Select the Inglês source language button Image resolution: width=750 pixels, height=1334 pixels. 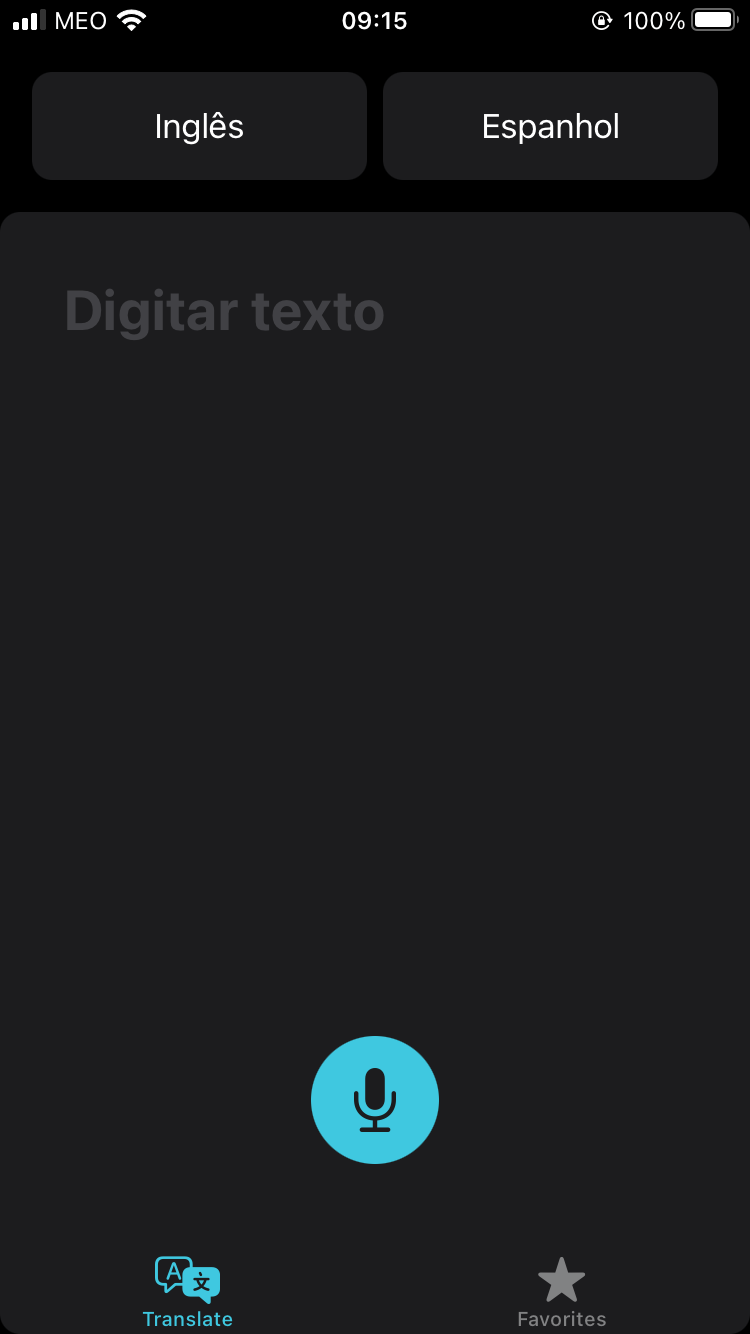[199, 126]
